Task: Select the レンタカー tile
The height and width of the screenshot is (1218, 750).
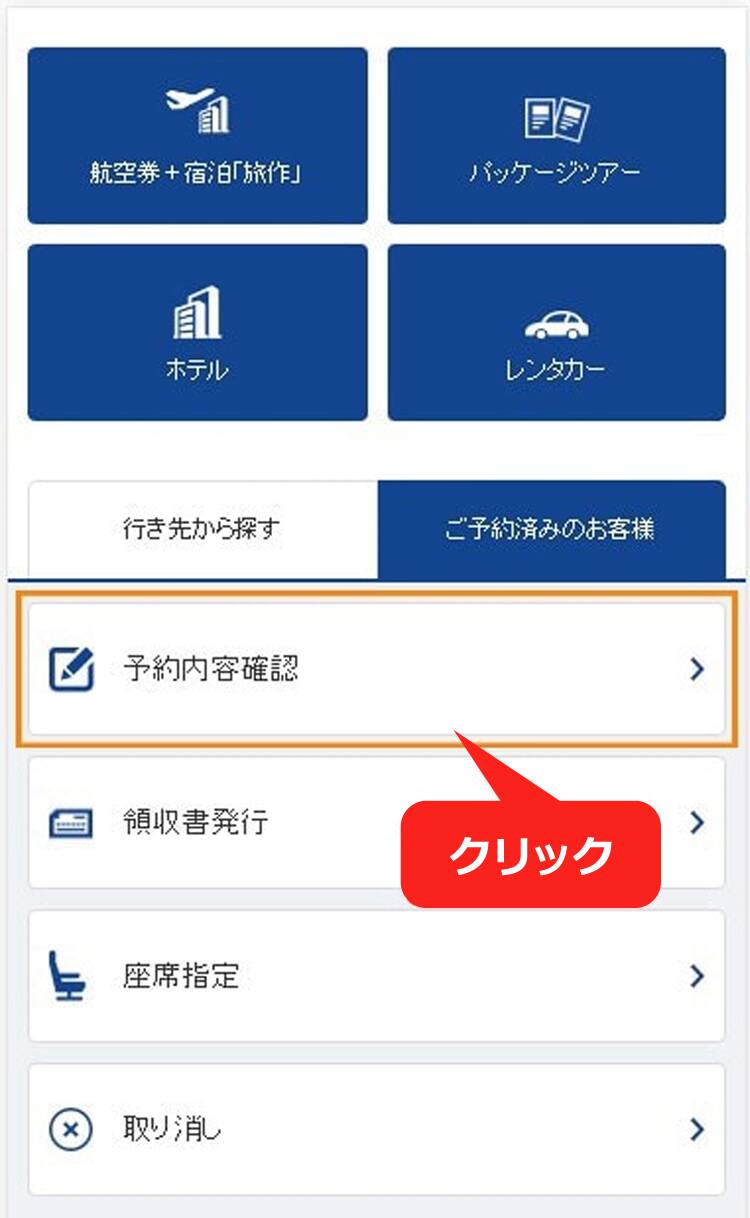Action: [x=556, y=332]
